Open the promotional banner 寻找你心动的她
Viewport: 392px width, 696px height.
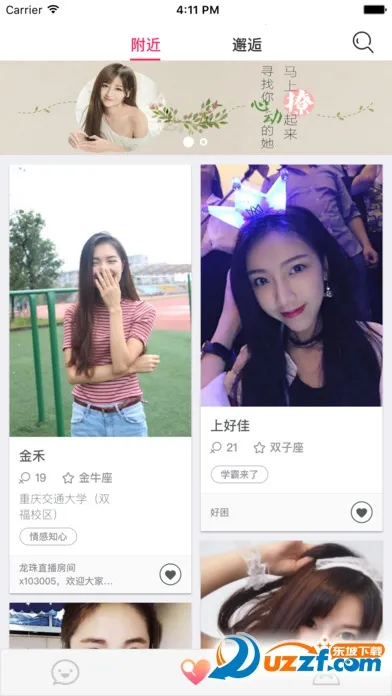coord(196,107)
